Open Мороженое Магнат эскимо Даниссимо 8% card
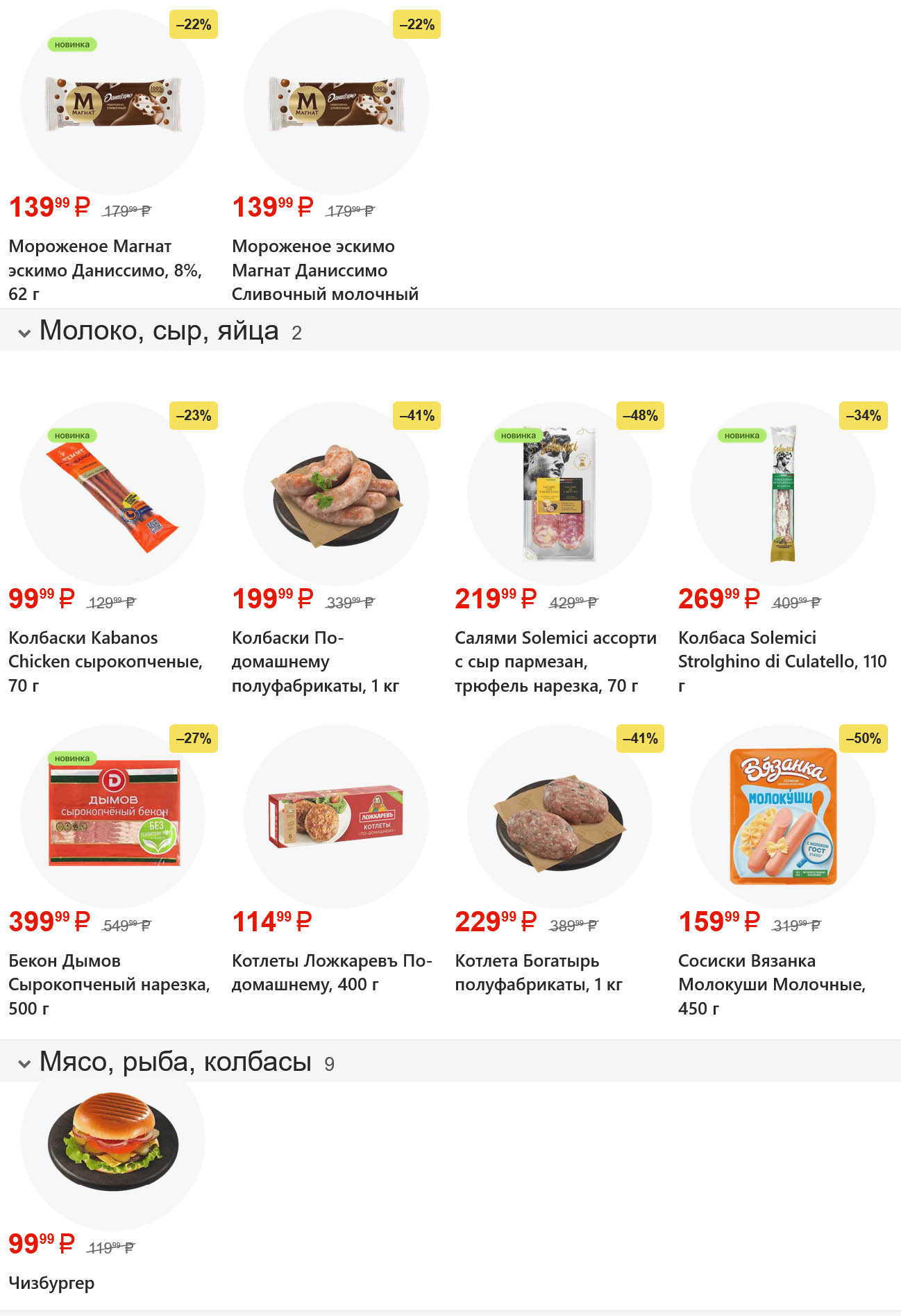The width and height of the screenshot is (901, 1316). [x=113, y=104]
